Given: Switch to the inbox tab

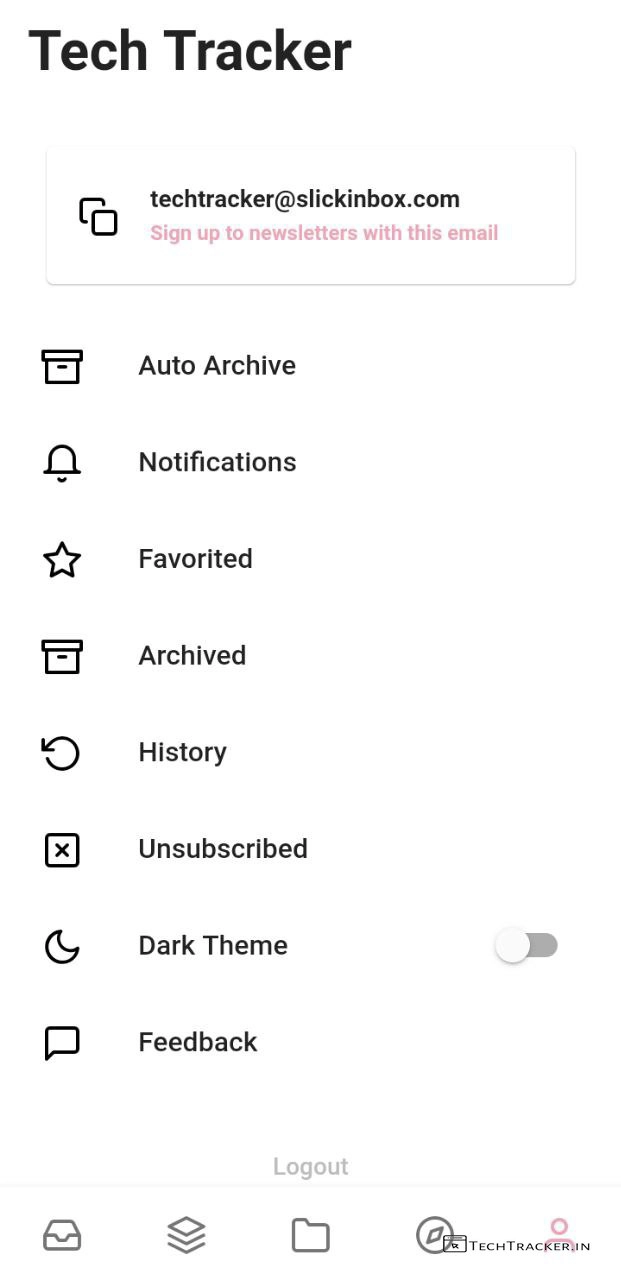Looking at the screenshot, I should (x=62, y=1236).
